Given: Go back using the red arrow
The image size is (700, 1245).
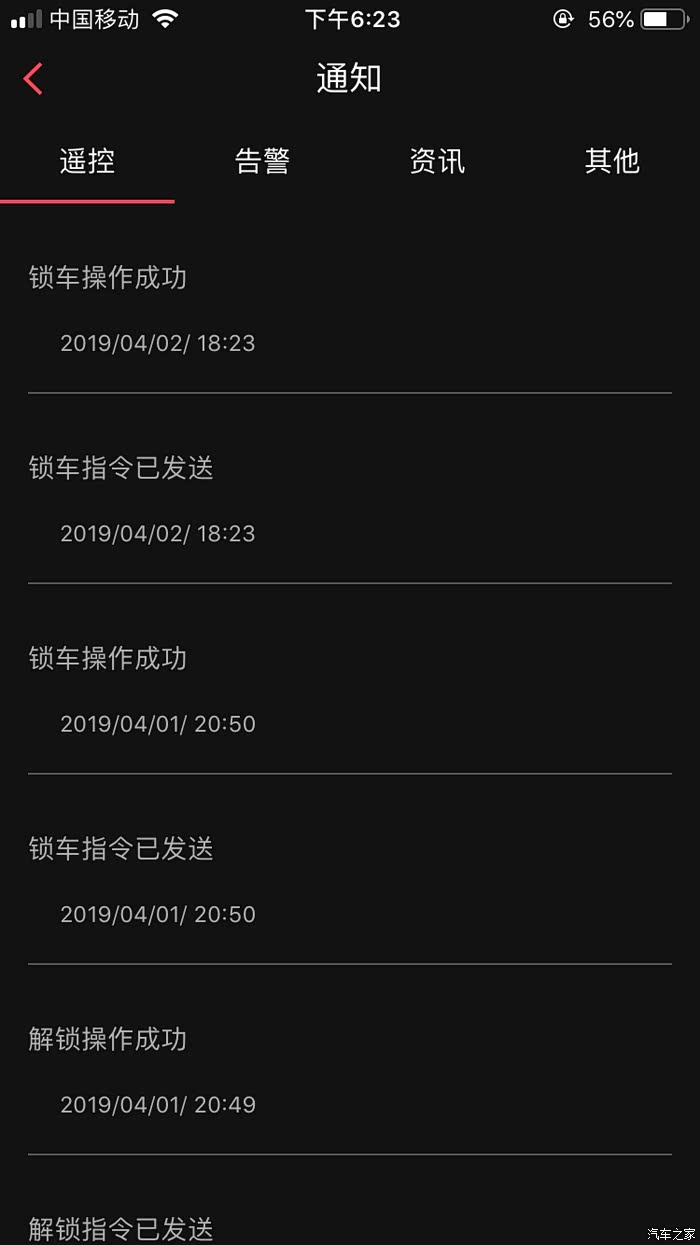Looking at the screenshot, I should tap(34, 79).
